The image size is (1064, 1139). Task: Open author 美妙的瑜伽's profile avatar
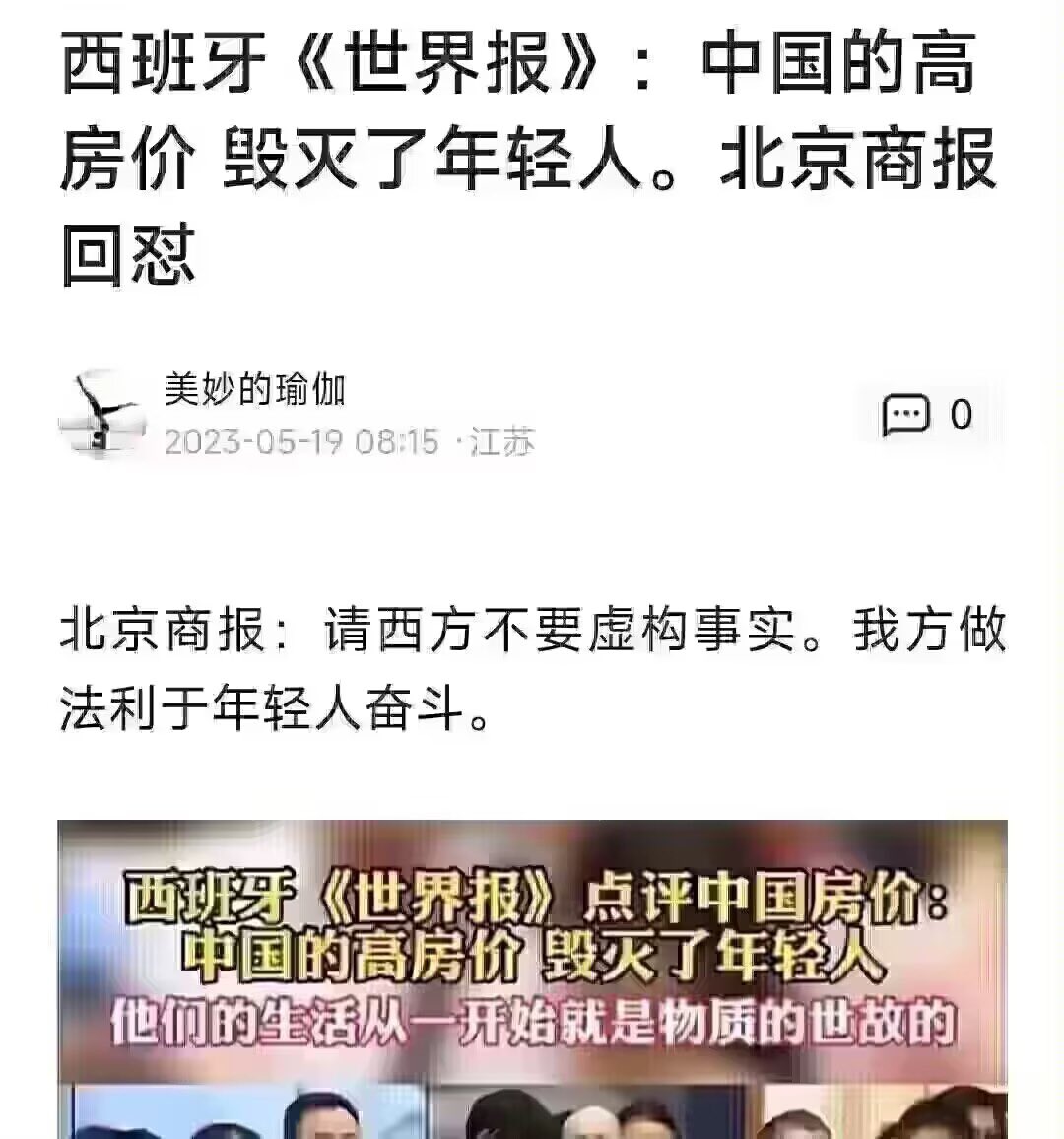101,414
